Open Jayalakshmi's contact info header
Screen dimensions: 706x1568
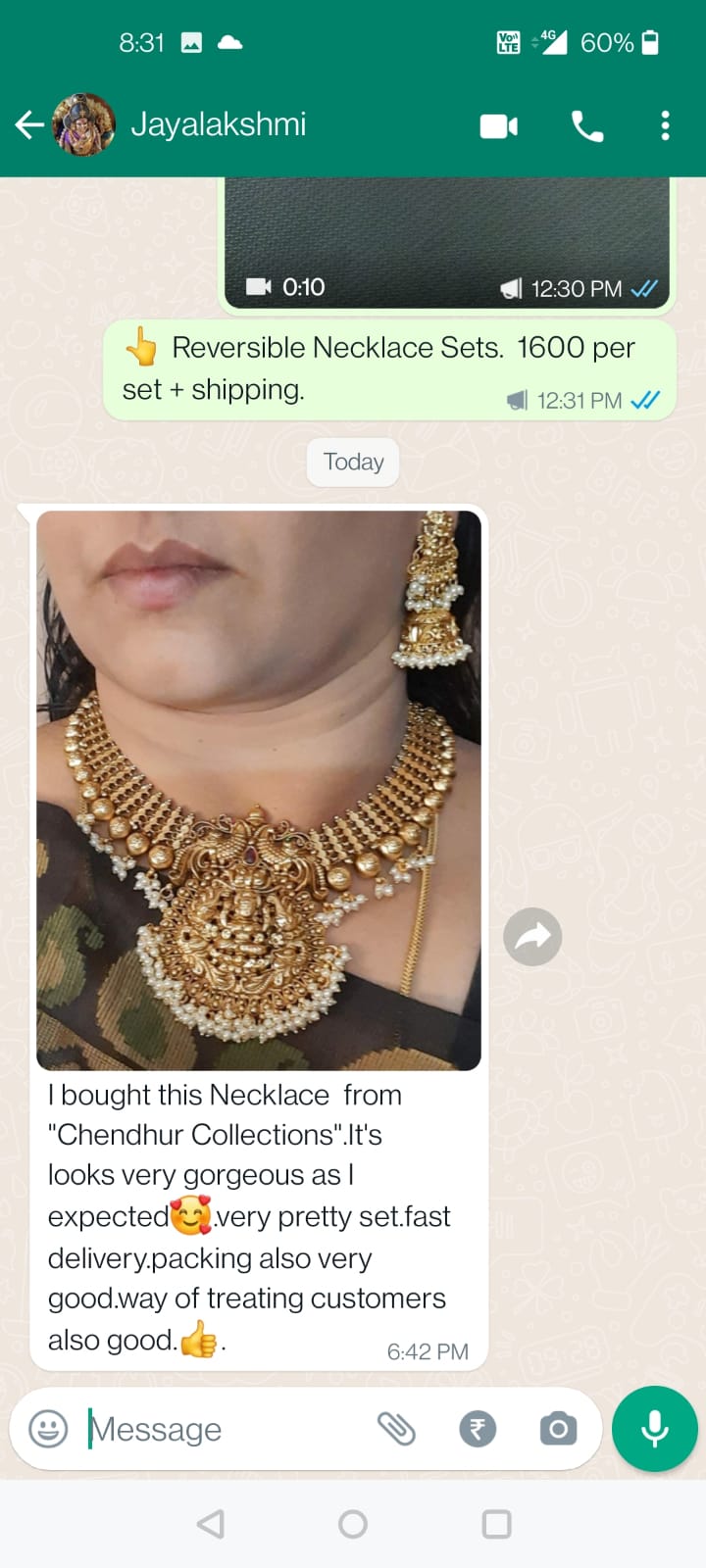click(218, 124)
